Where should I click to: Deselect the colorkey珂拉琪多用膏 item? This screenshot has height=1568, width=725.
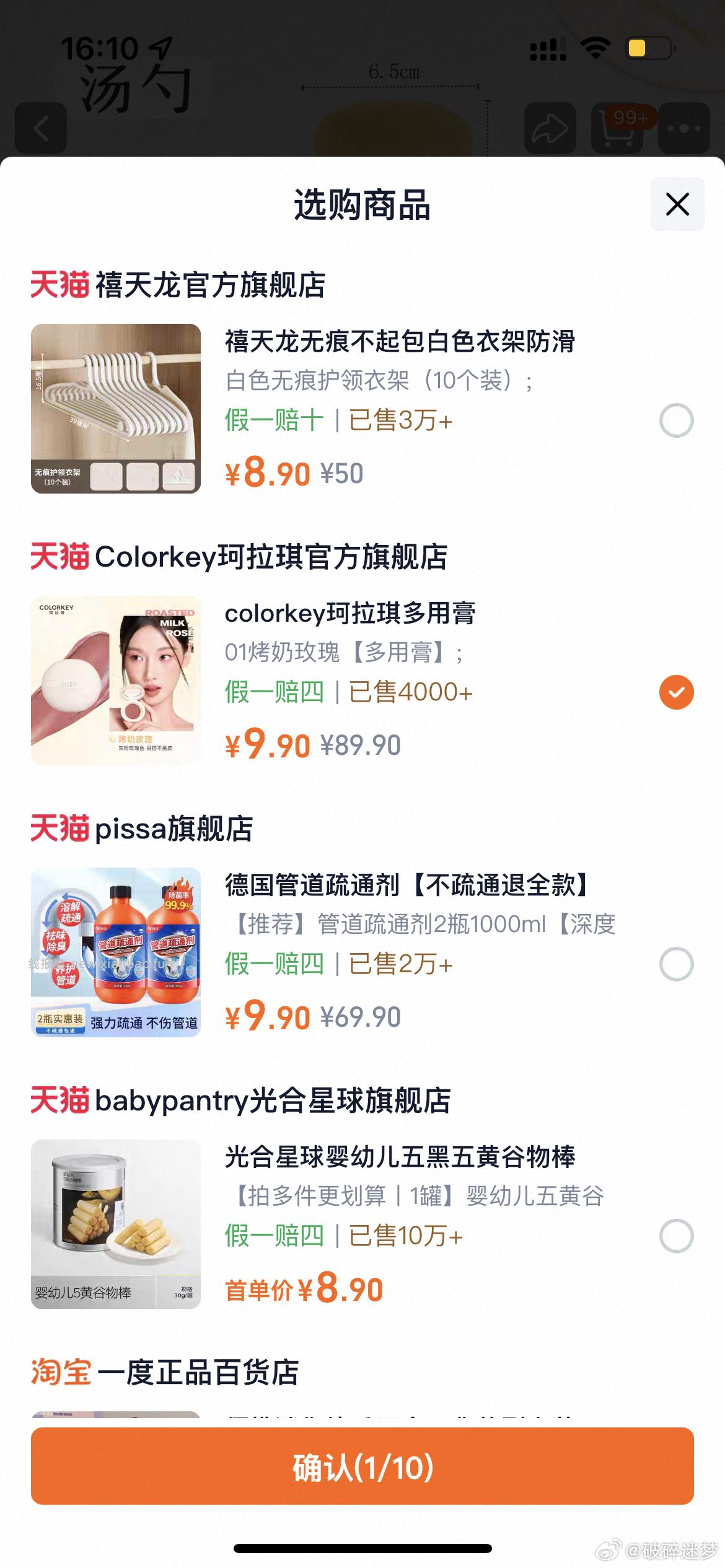click(x=677, y=692)
